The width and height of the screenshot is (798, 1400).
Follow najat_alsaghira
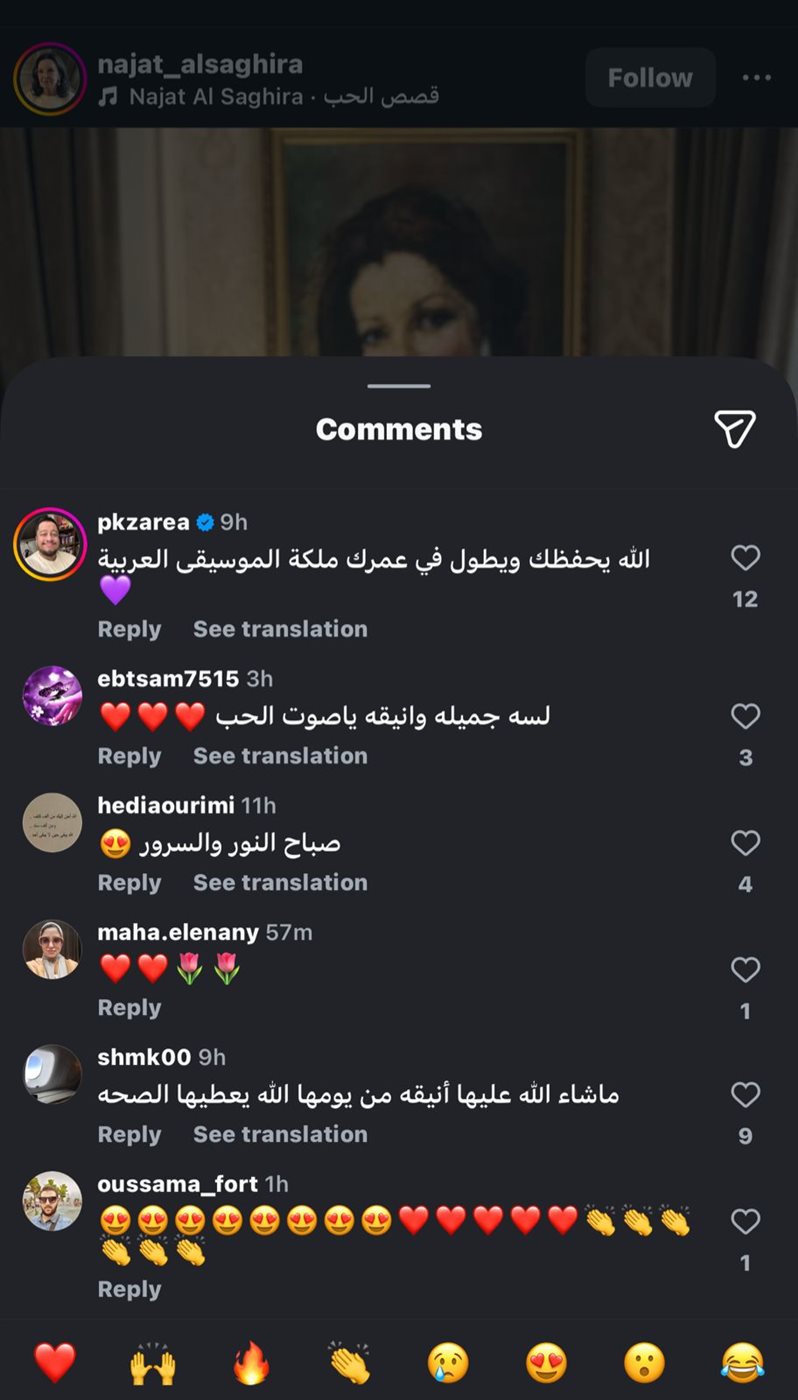(650, 78)
